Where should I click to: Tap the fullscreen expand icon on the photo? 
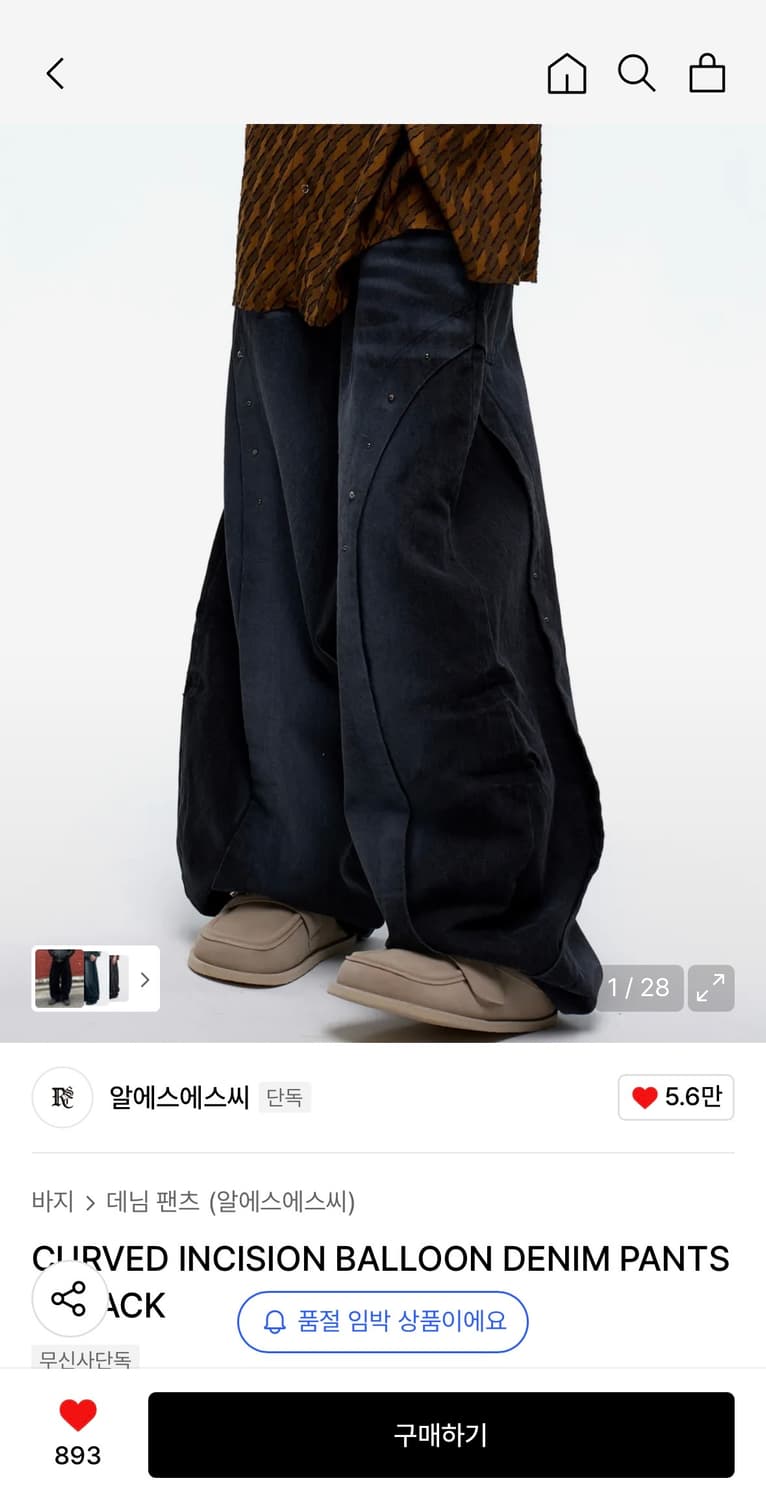tap(711, 988)
